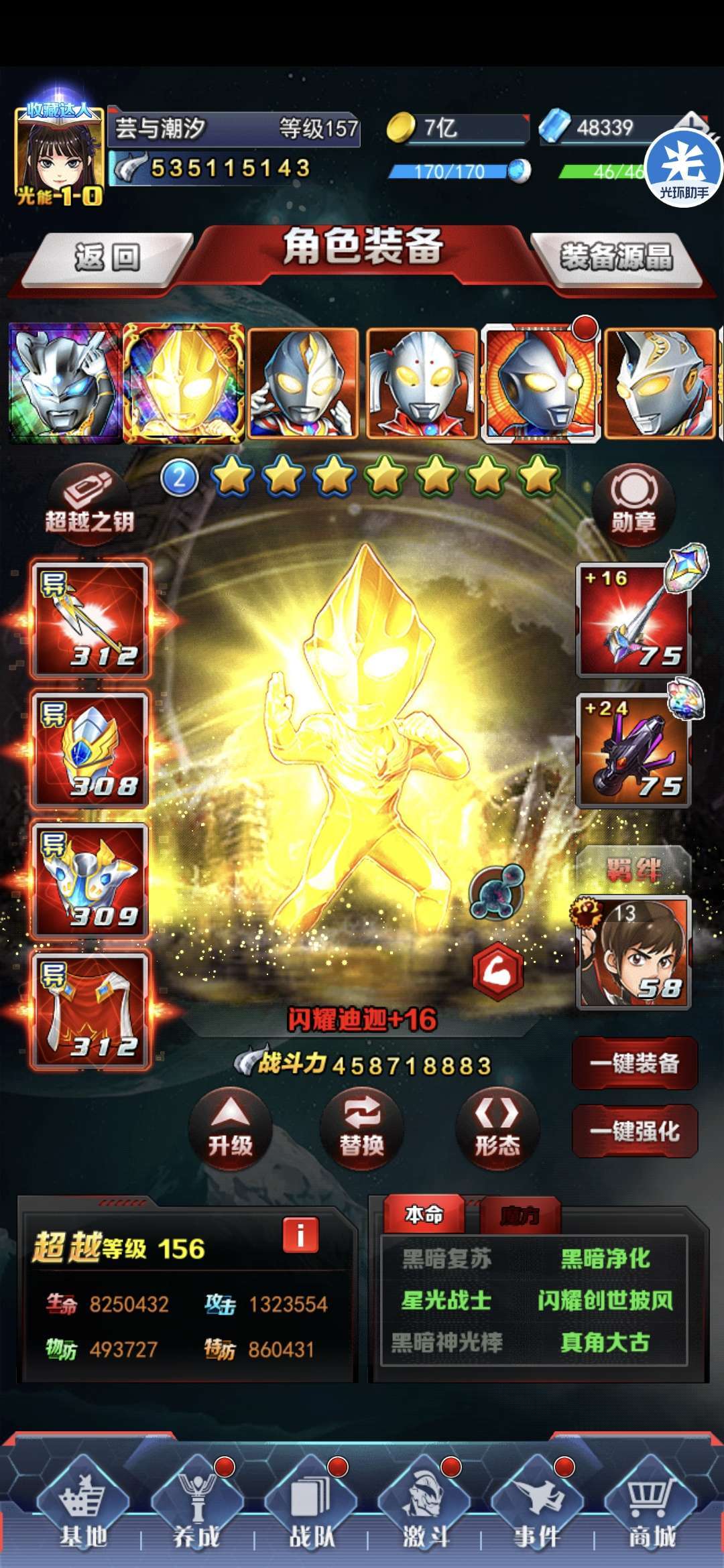Open the 装备源晶 tab
The width and height of the screenshot is (724, 1568).
pos(617,258)
